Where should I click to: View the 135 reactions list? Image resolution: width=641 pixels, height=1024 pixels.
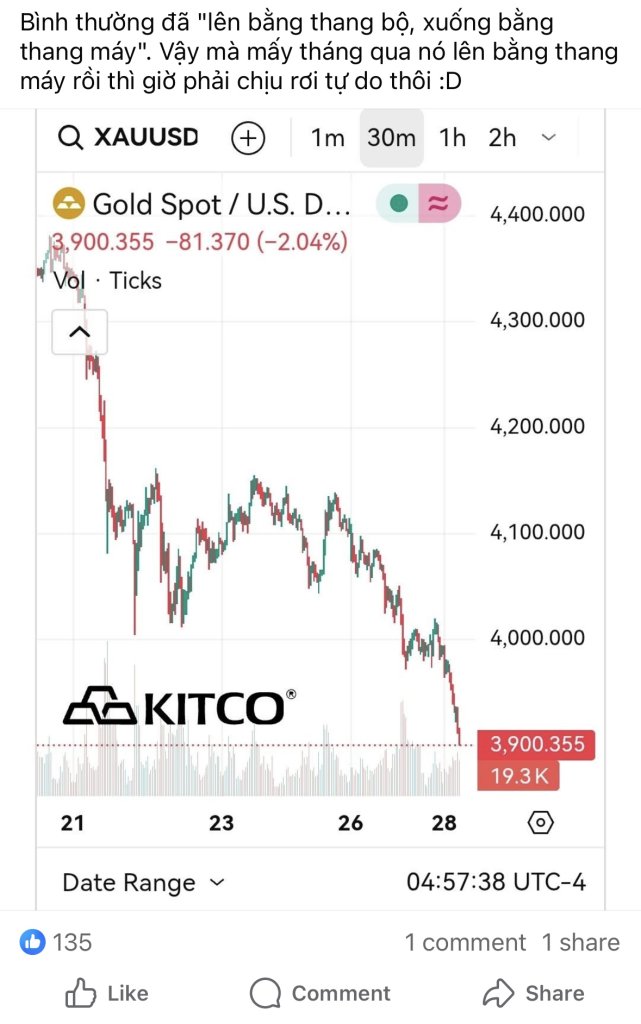click(57, 942)
